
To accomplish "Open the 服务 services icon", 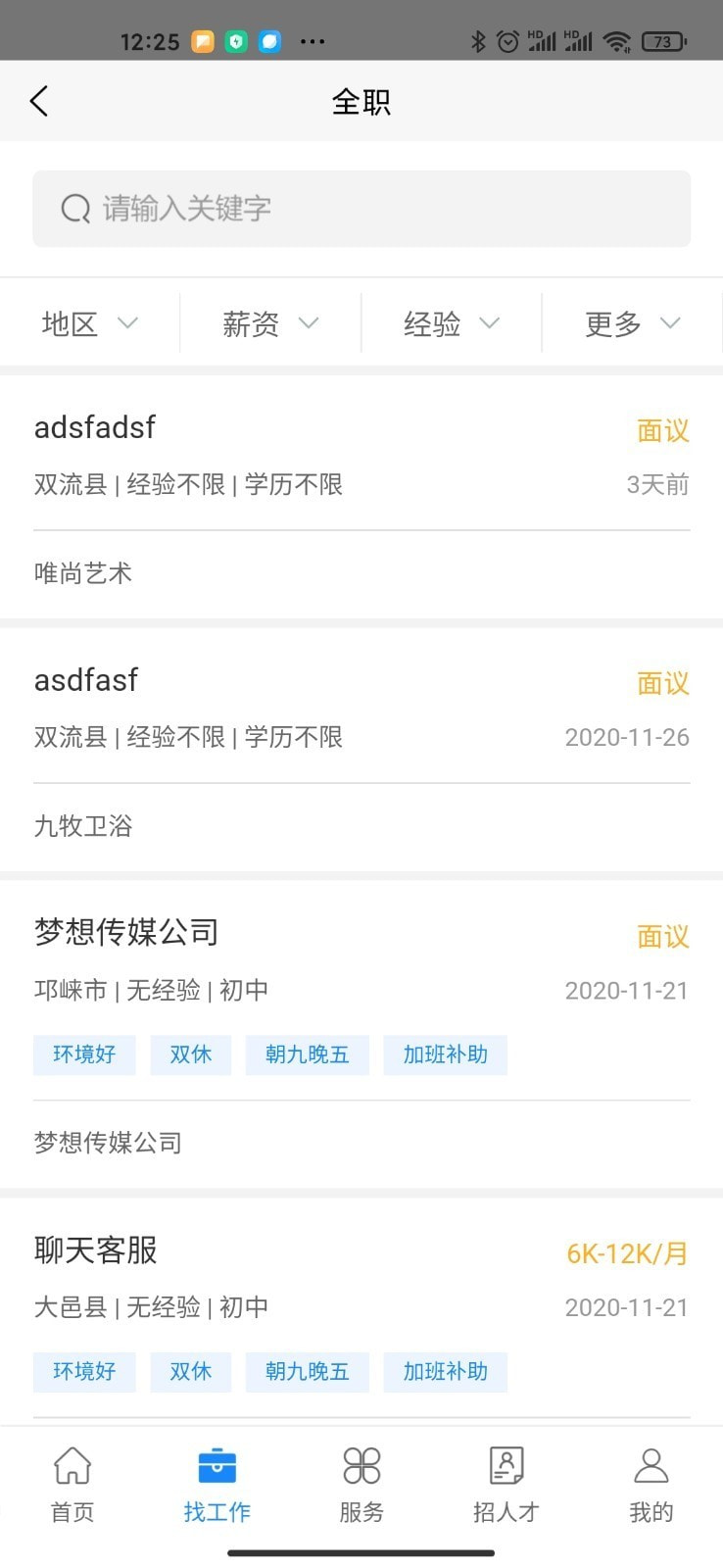I will tap(361, 1467).
